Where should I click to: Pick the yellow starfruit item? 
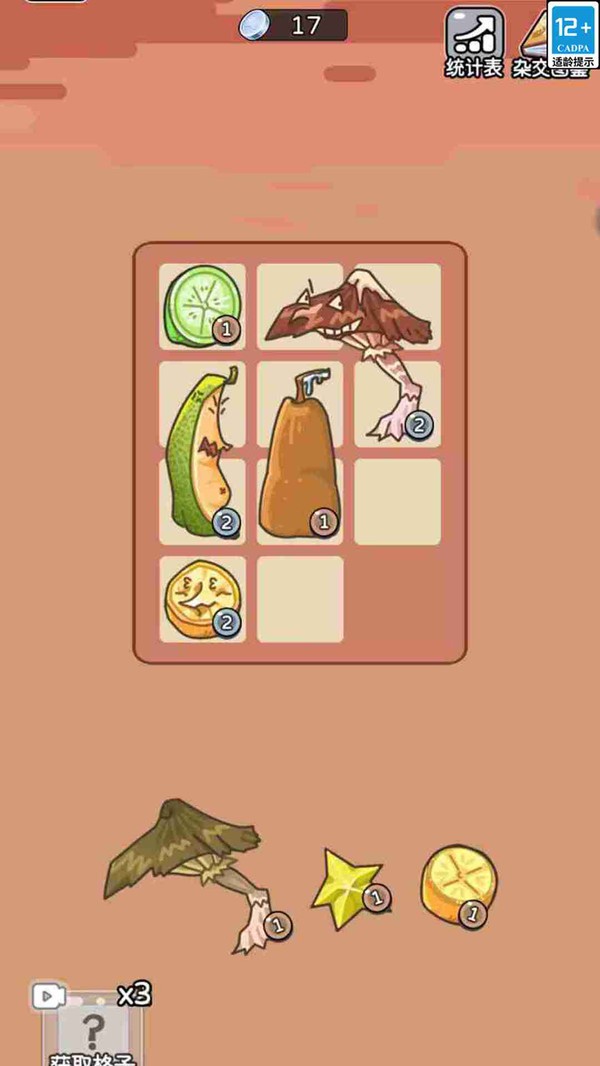click(x=350, y=887)
